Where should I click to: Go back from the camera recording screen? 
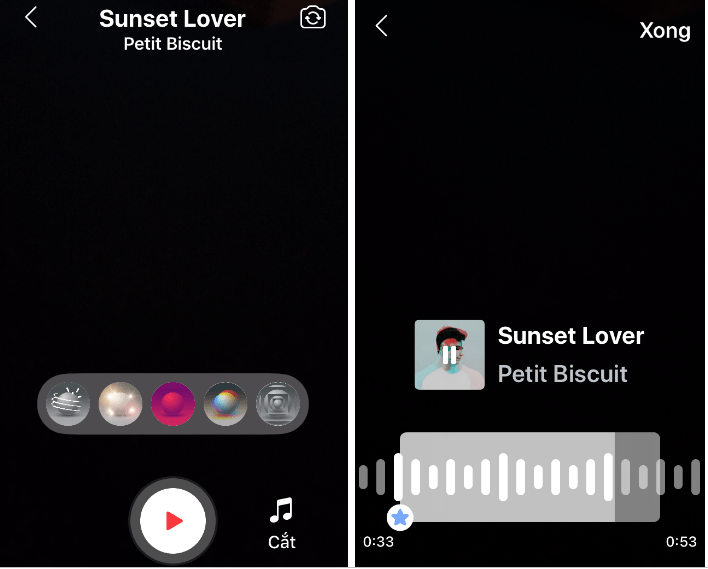(x=31, y=18)
